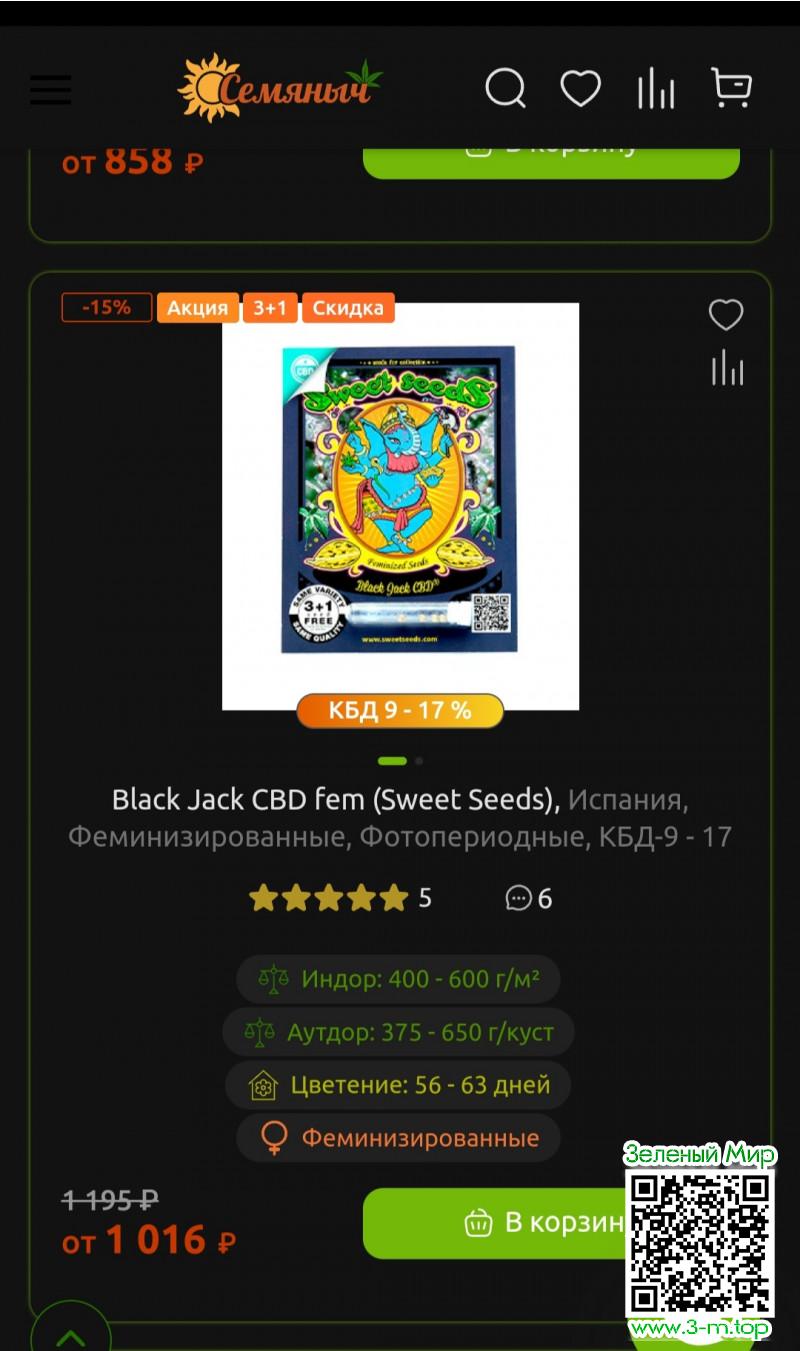Open the search icon in the header

[x=505, y=89]
